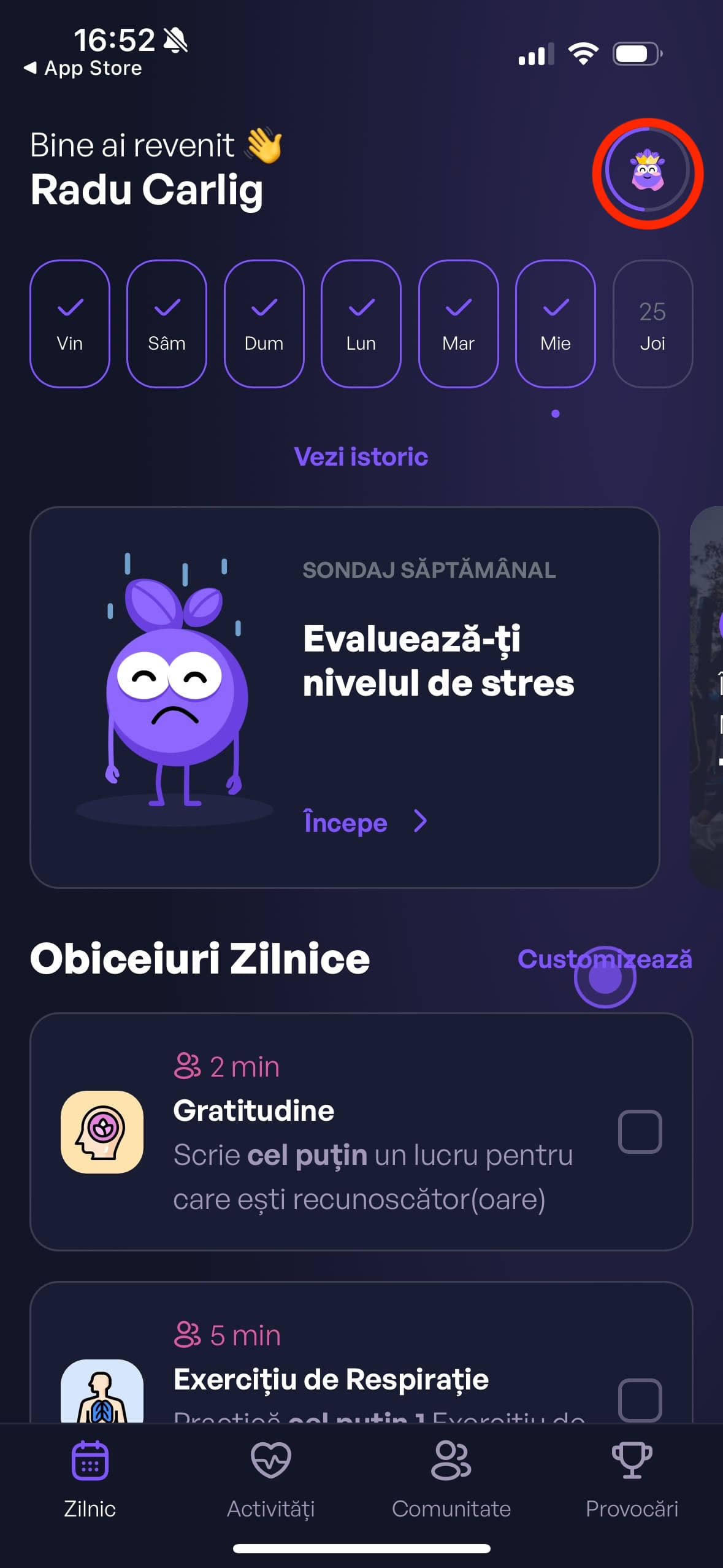723x1568 pixels.
Task: Open the Vezi istoric link
Action: point(361,457)
